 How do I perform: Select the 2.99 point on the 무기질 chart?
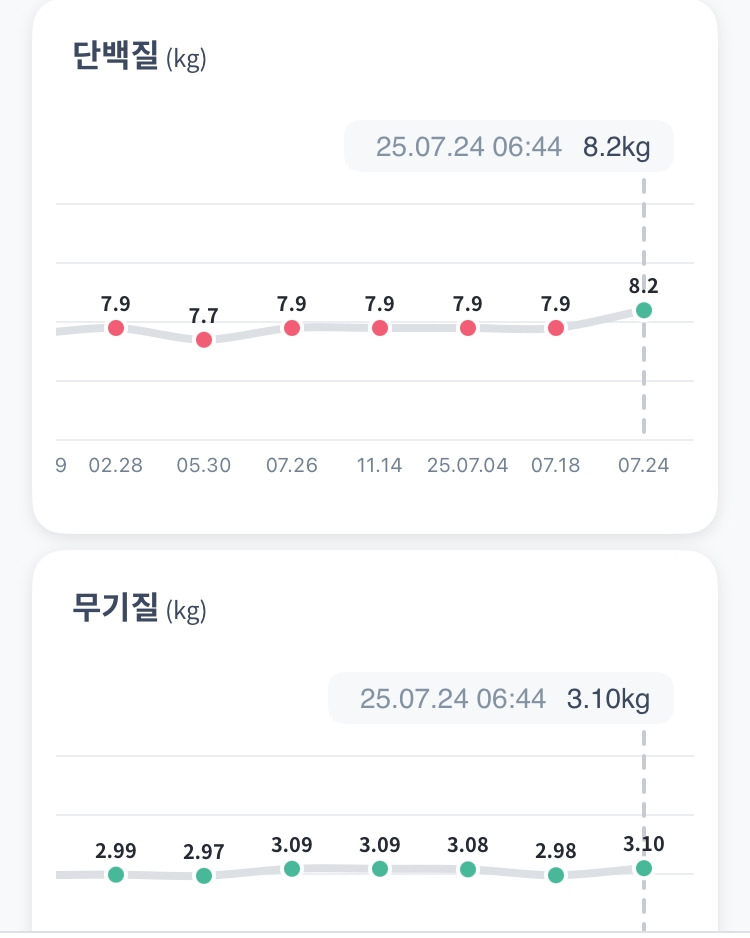tap(116, 875)
